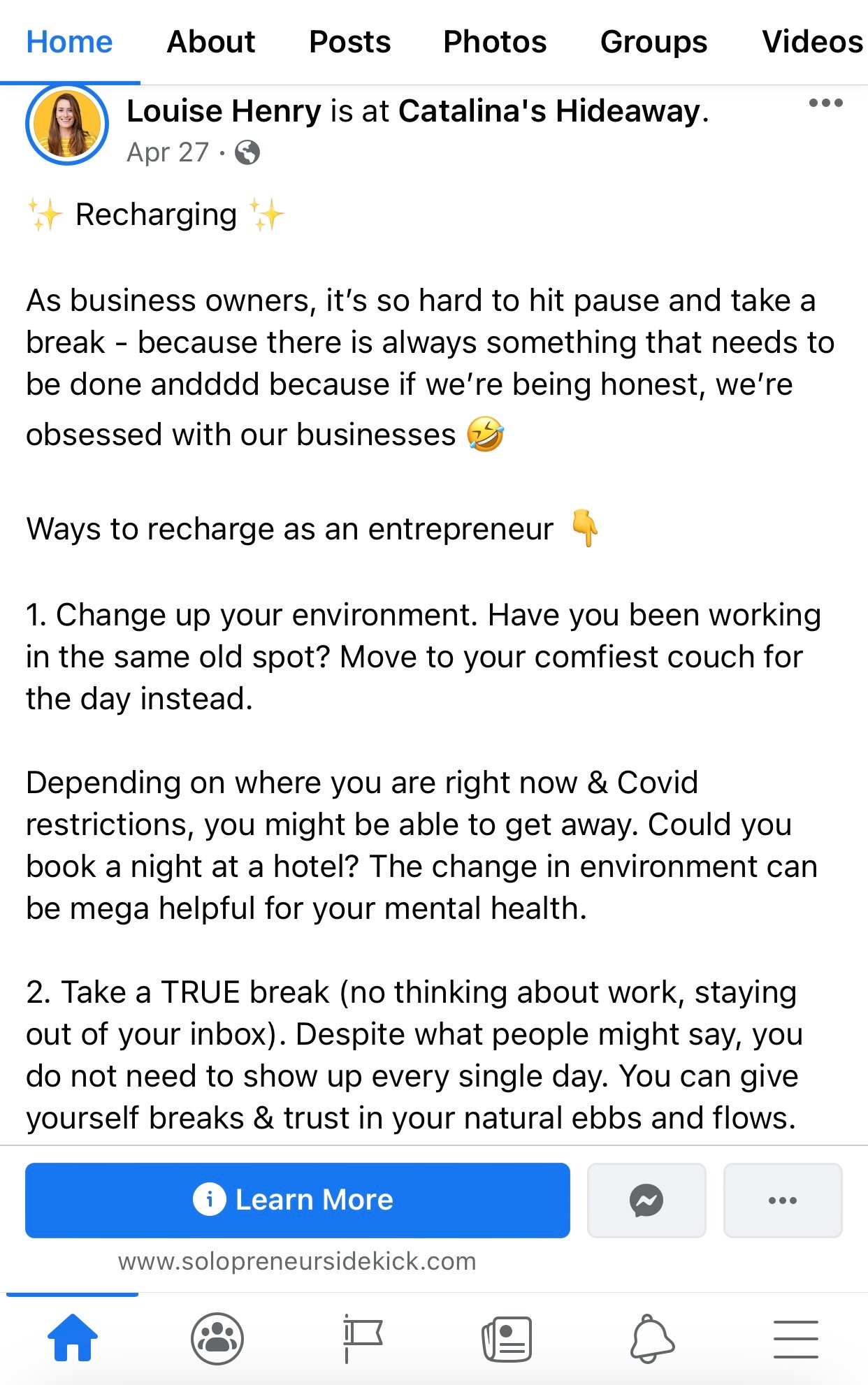Viewport: 868px width, 1385px height.
Task: View the Photos tab
Action: click(495, 42)
